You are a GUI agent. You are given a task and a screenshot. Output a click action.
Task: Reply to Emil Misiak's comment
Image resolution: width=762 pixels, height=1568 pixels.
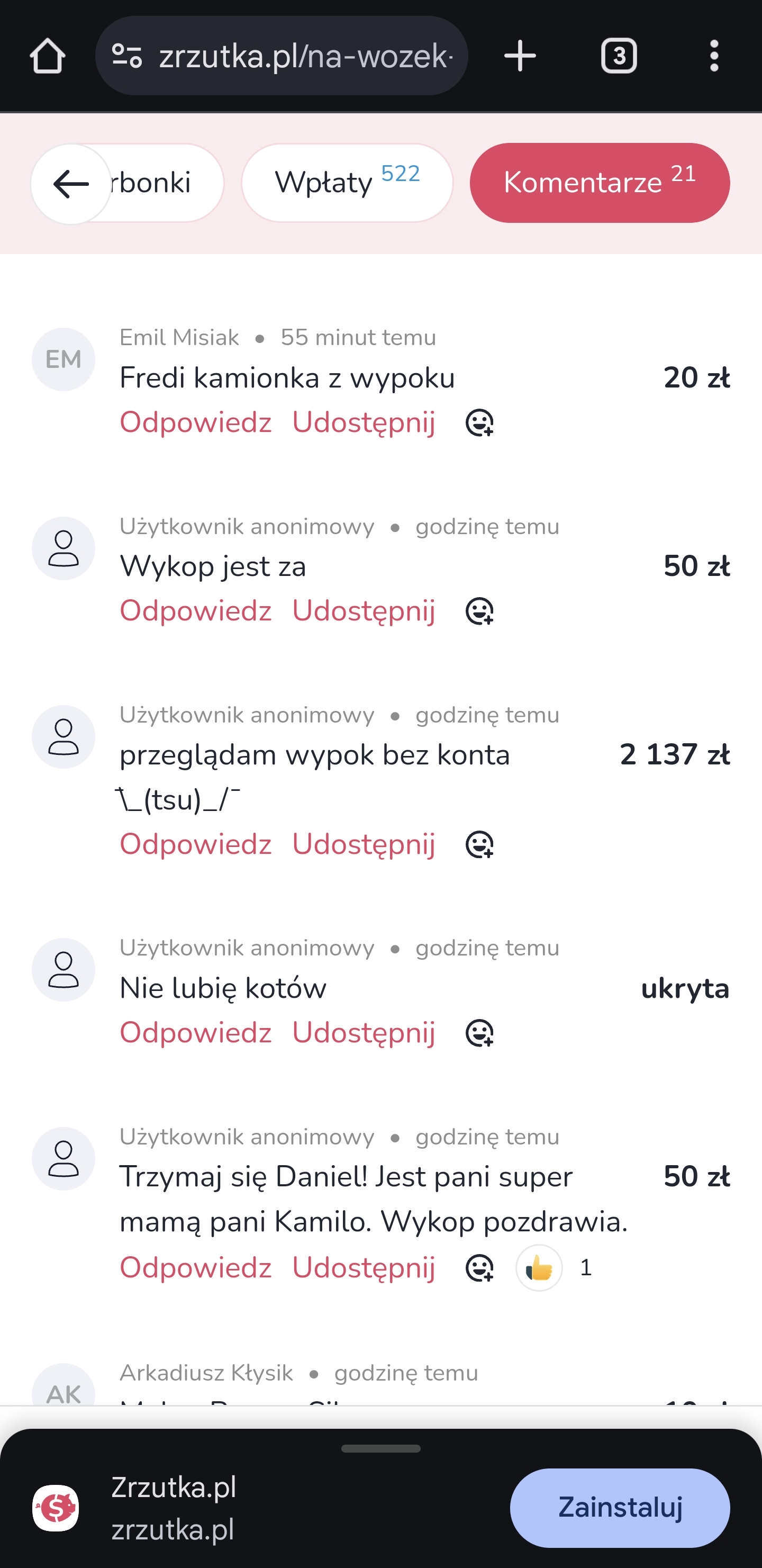[x=195, y=422]
